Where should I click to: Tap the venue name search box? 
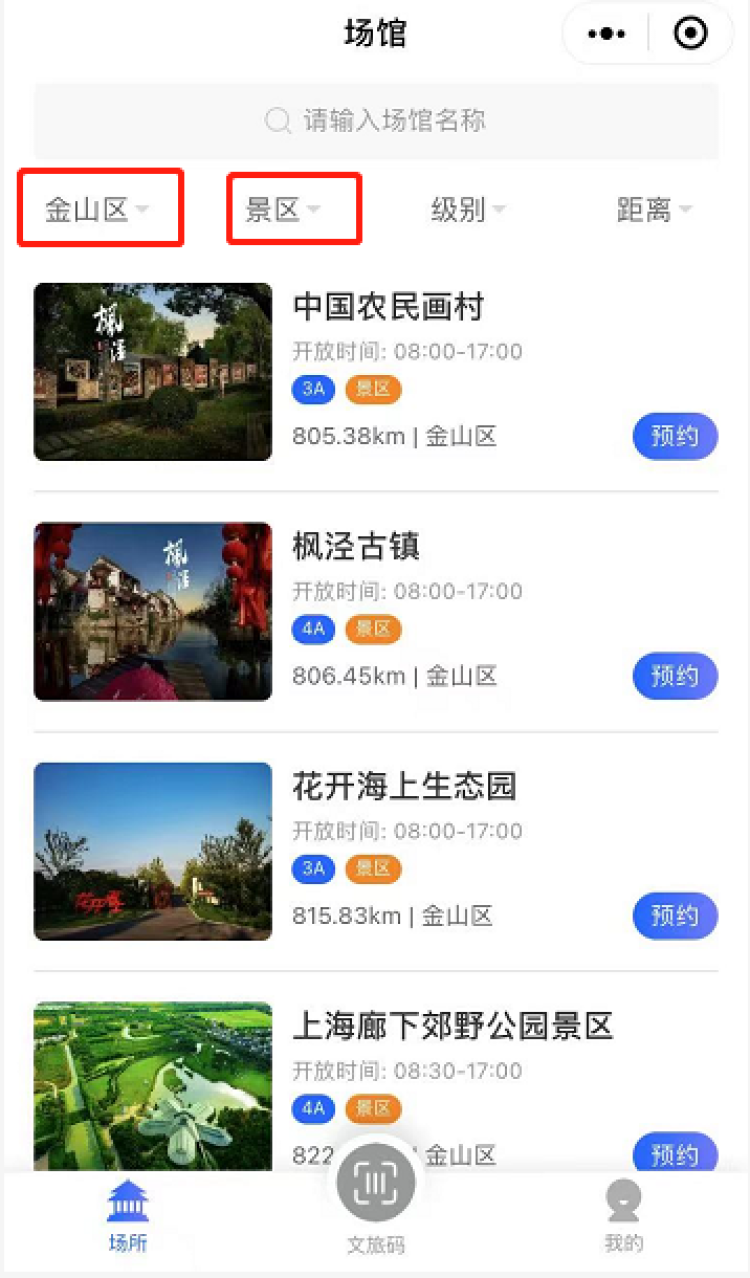pyautogui.click(x=376, y=121)
